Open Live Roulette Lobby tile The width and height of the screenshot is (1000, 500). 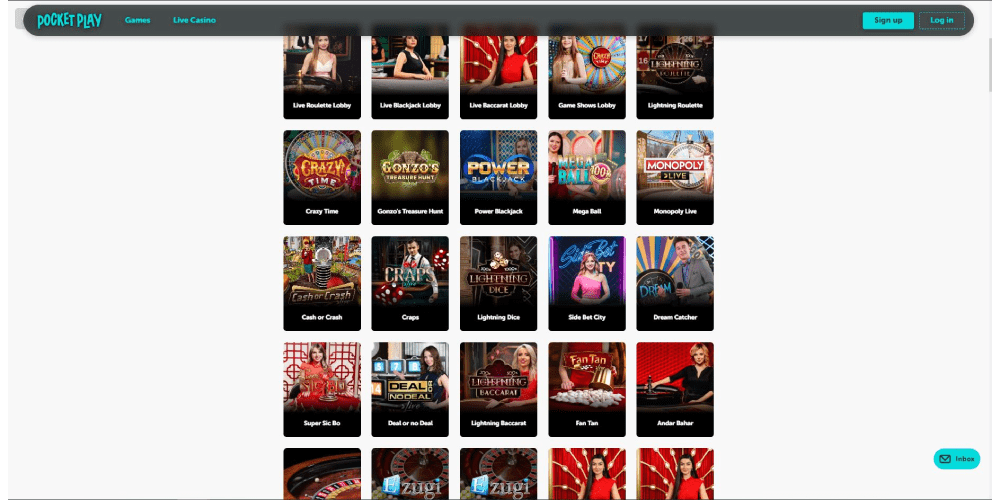tap(322, 75)
